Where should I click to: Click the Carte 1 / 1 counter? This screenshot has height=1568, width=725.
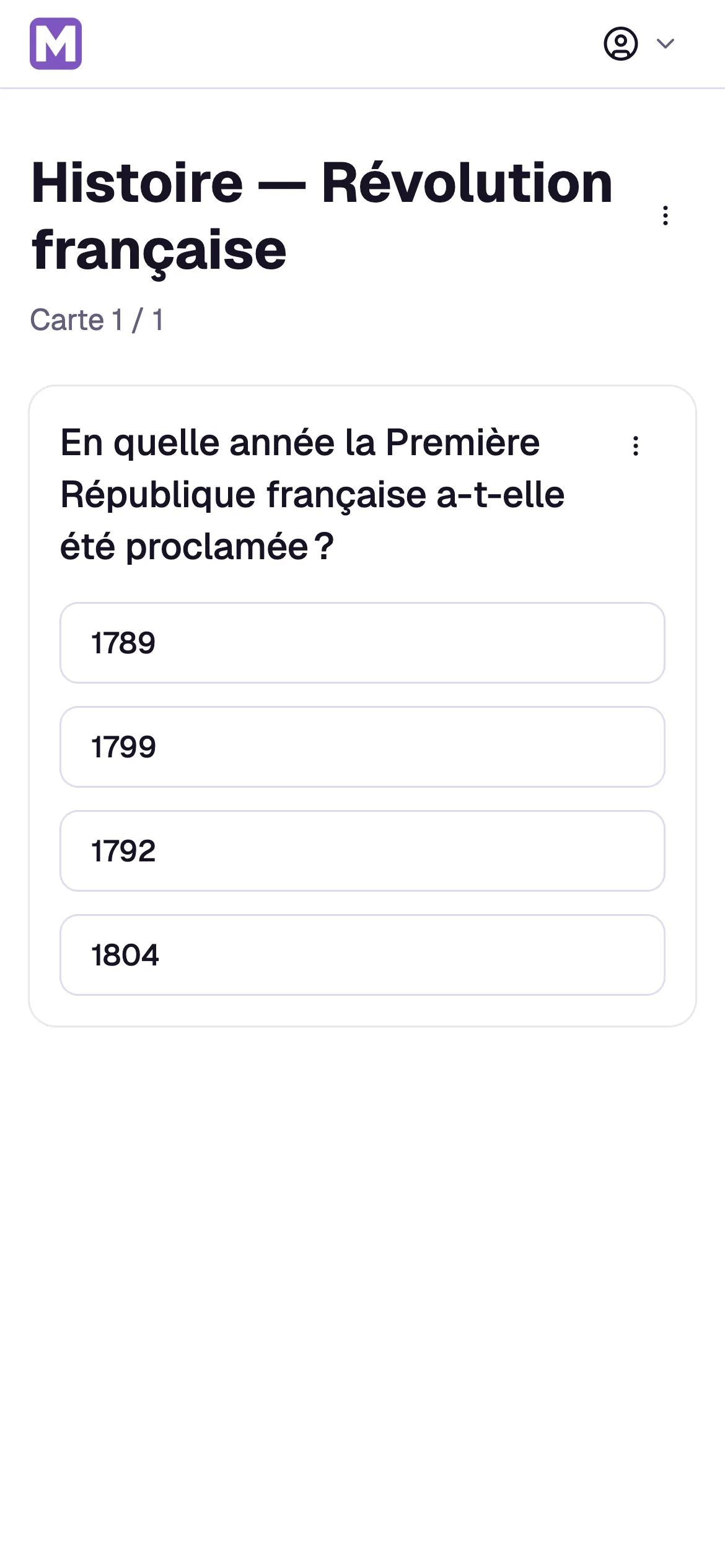[x=97, y=321]
